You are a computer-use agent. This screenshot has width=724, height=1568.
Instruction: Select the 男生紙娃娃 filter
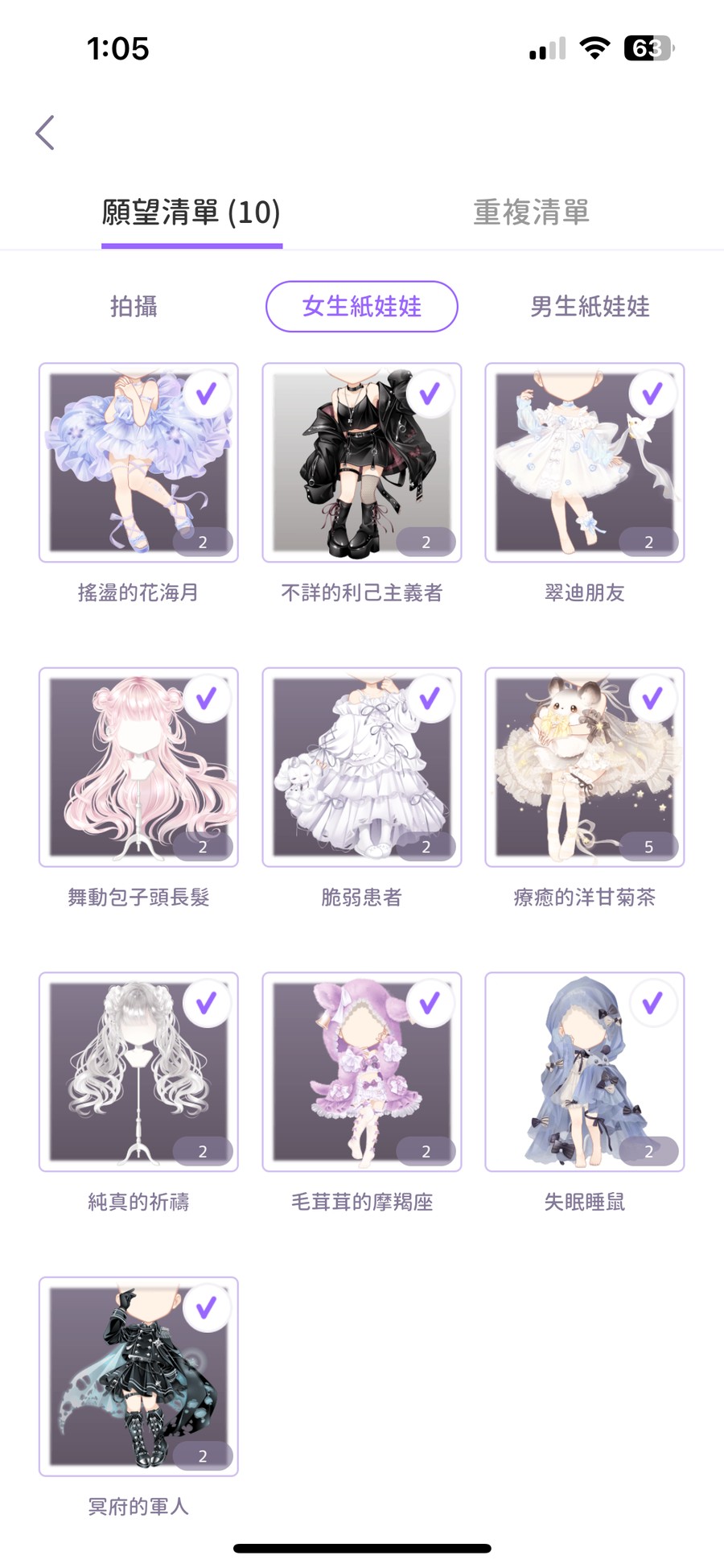(590, 307)
